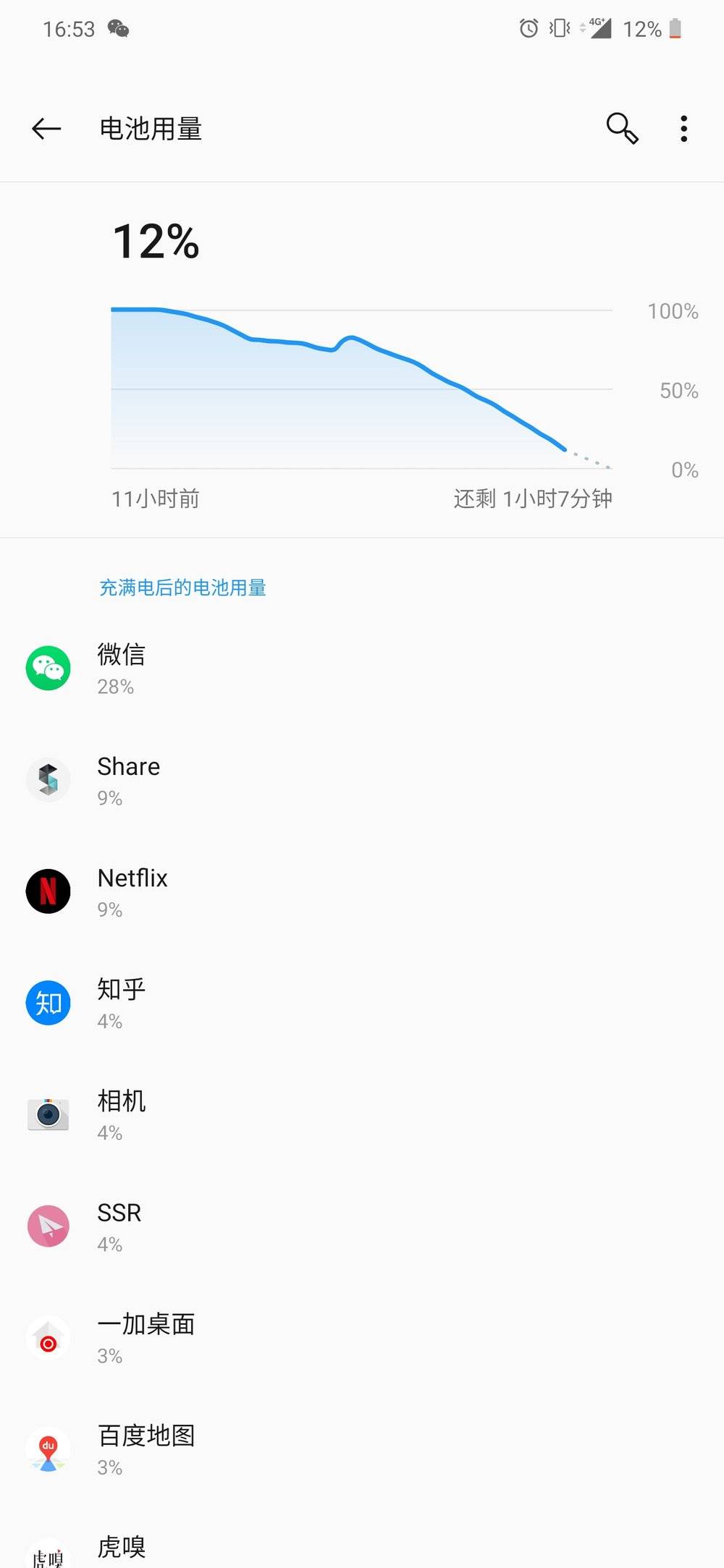
Task: Go back from the 电池用量 screen
Action: (x=46, y=129)
